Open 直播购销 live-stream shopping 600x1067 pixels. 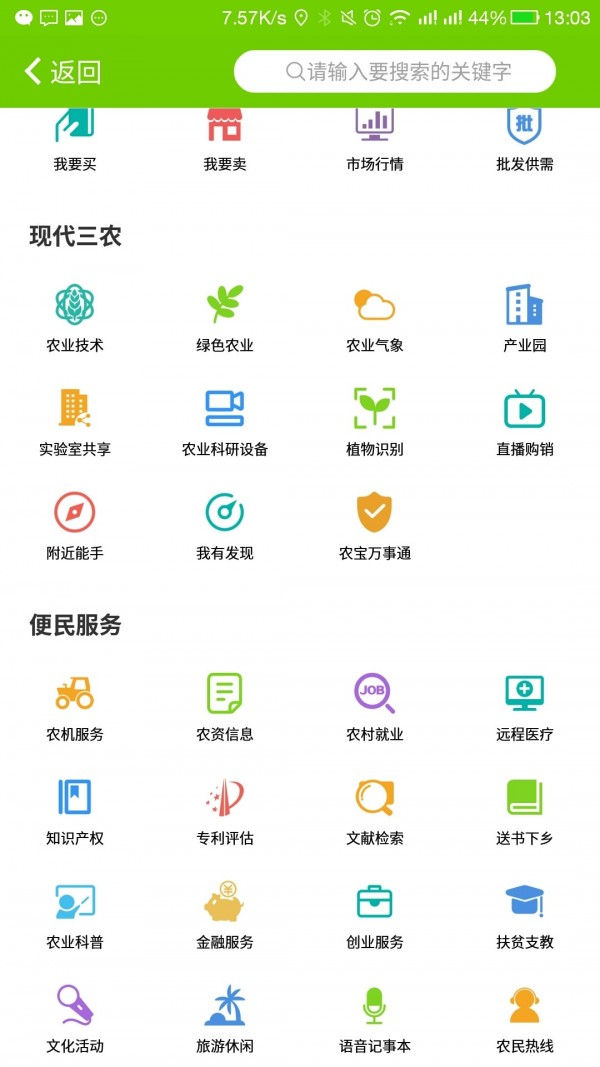(524, 422)
